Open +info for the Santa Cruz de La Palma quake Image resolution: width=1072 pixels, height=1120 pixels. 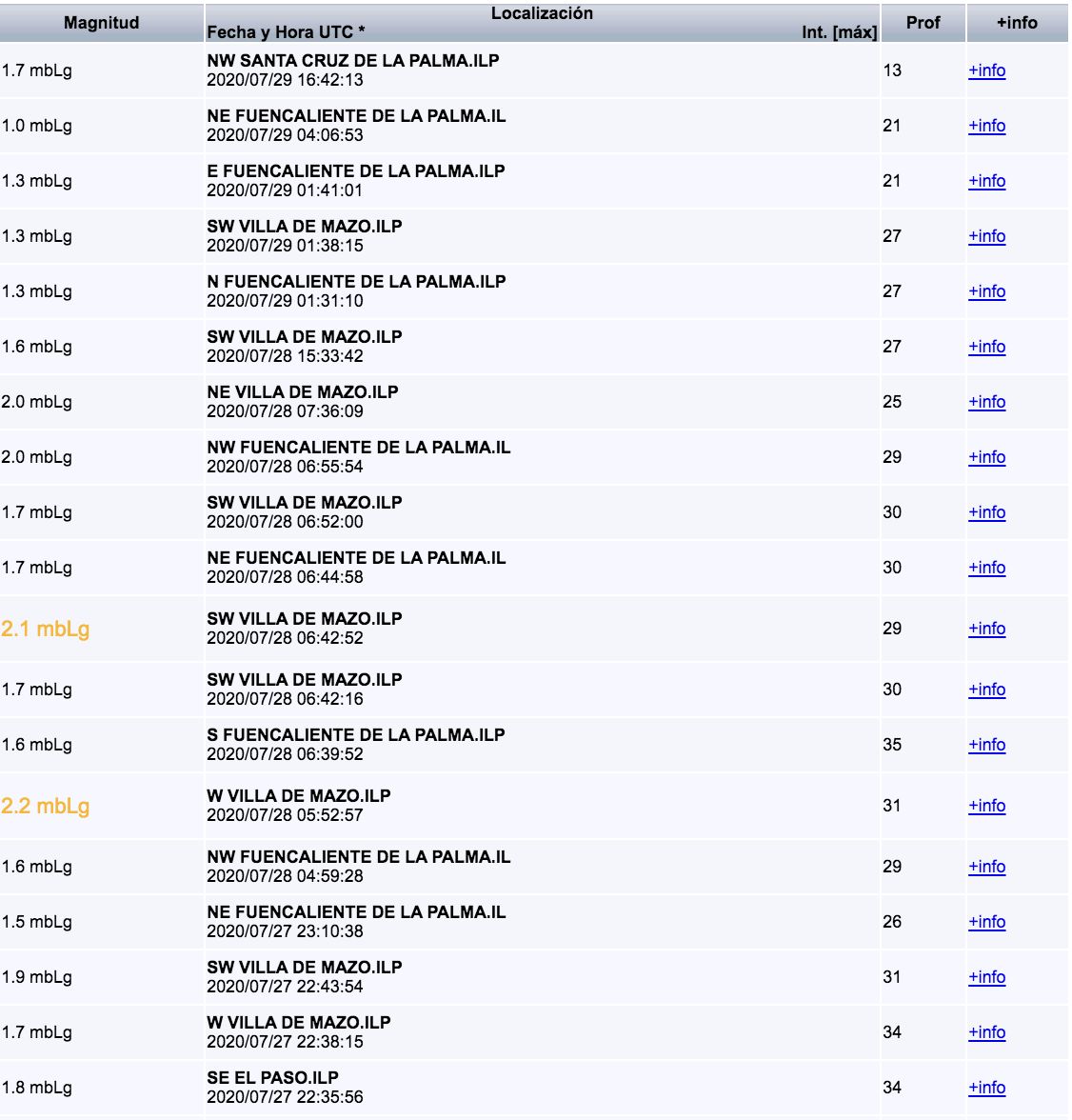(986, 70)
